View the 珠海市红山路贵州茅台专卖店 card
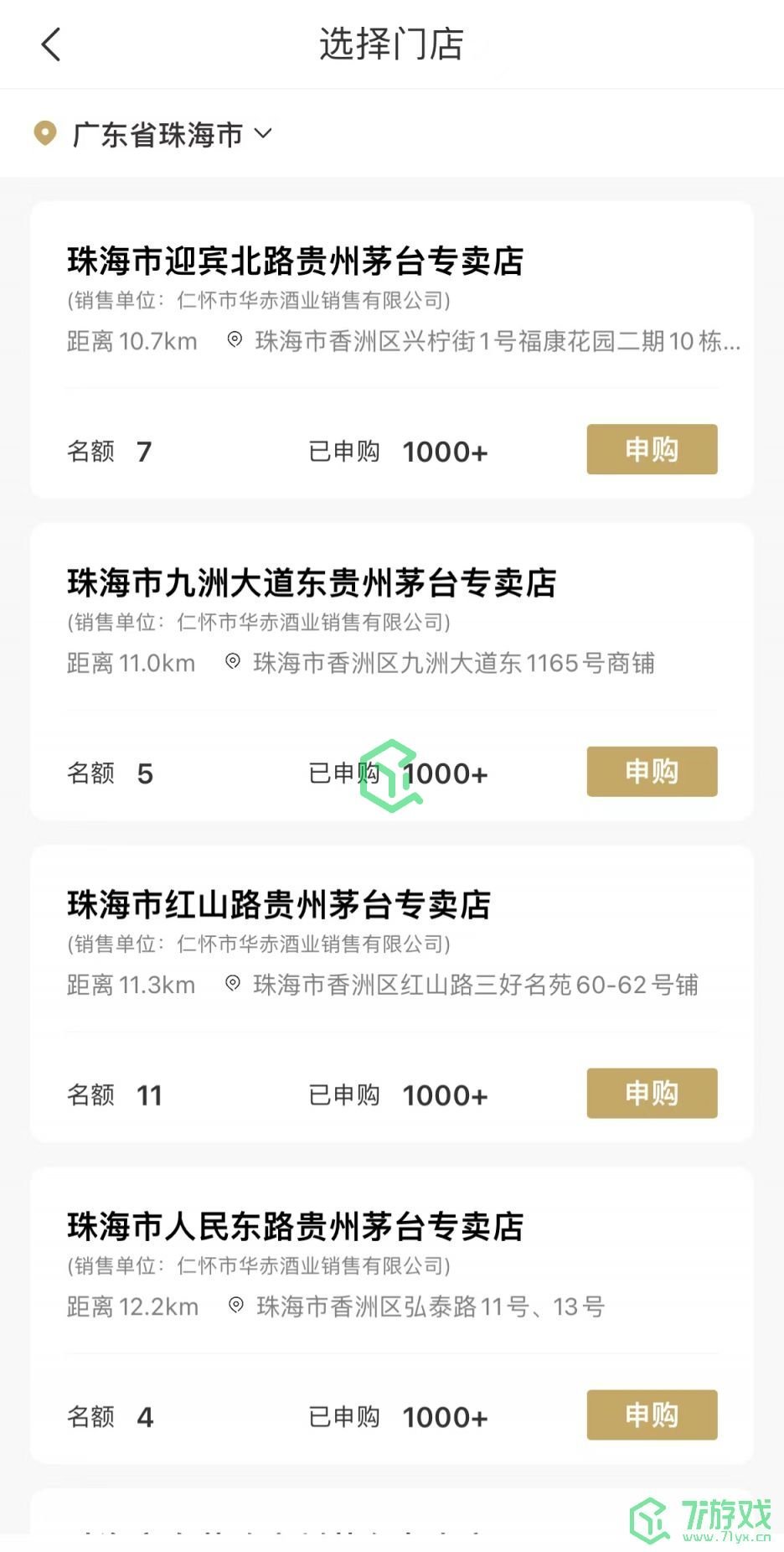784x1552 pixels. click(x=279, y=905)
